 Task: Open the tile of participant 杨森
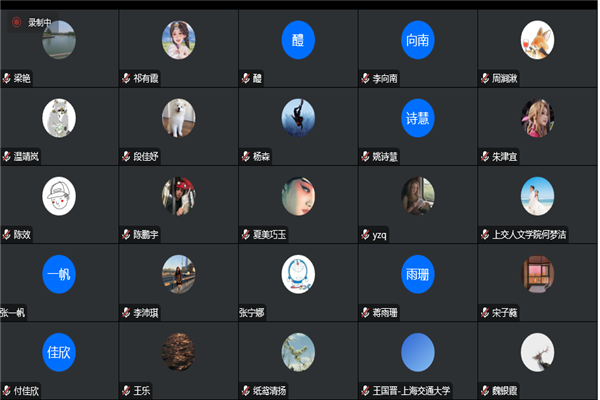pyautogui.click(x=298, y=127)
